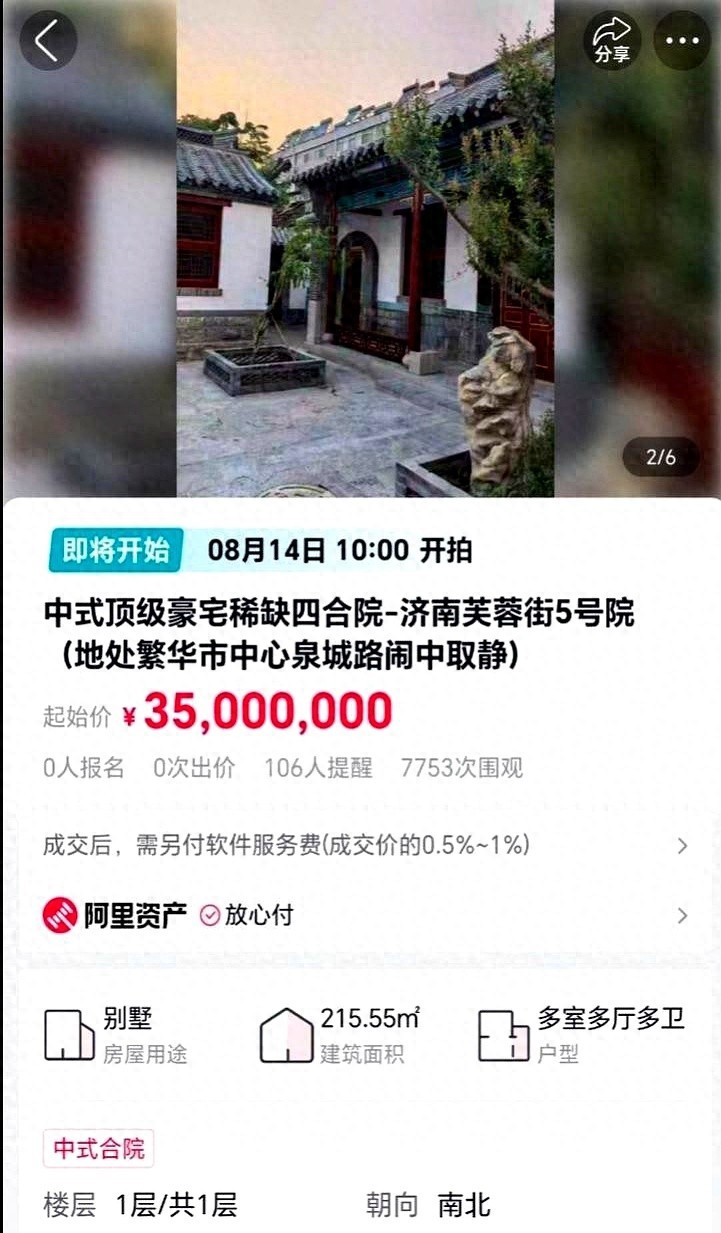Select the 中式合院 tag

[98, 1149]
